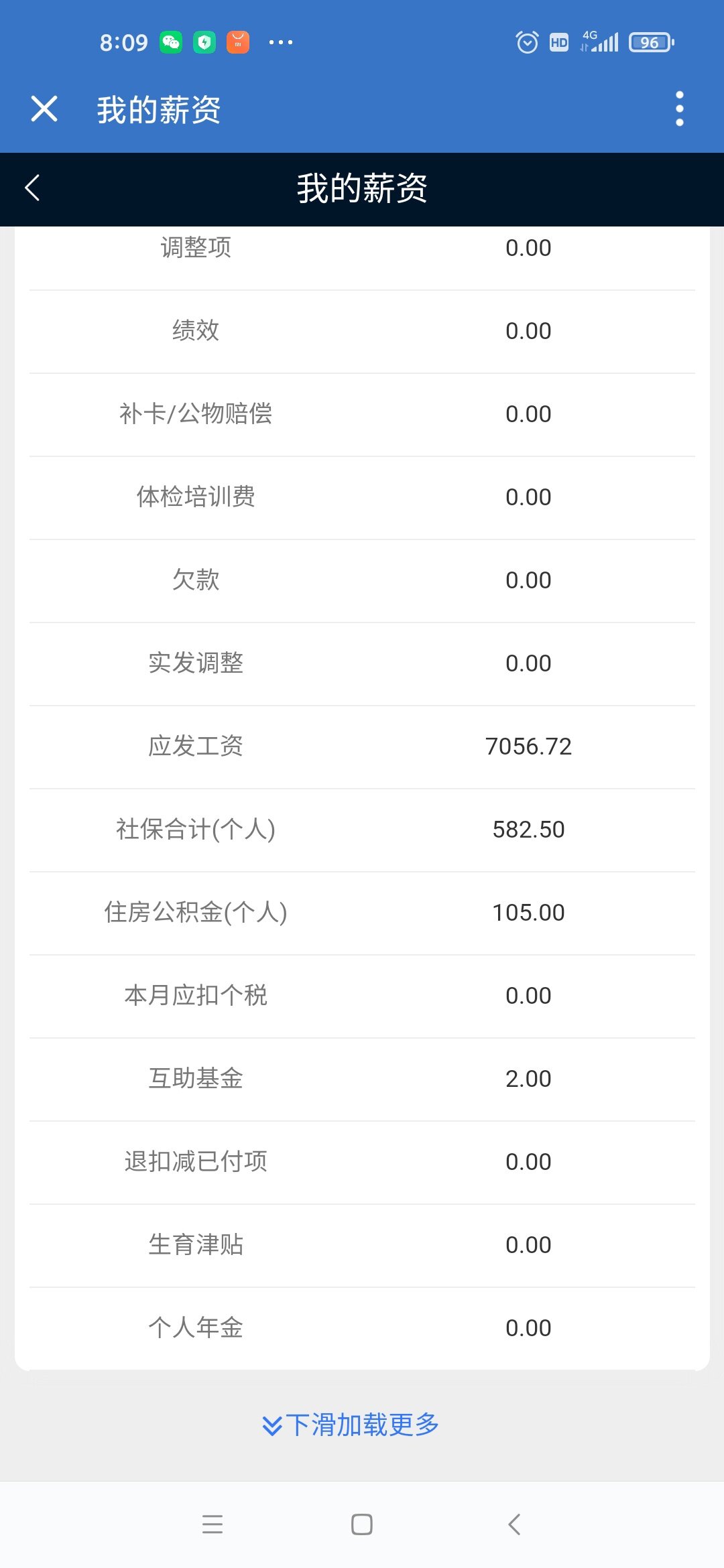
Task: Open the system recent apps button
Action: click(213, 1524)
